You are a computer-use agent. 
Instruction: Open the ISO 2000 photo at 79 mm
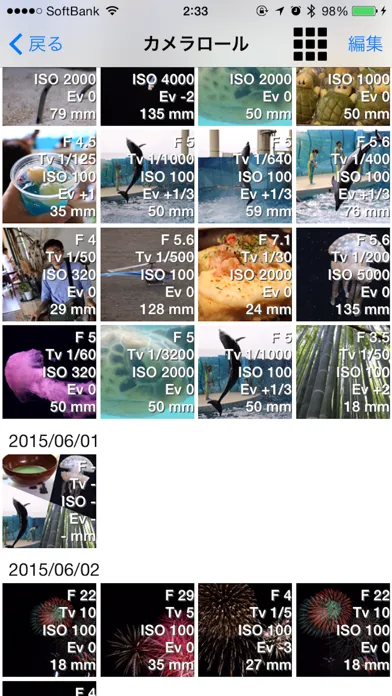coord(49,96)
